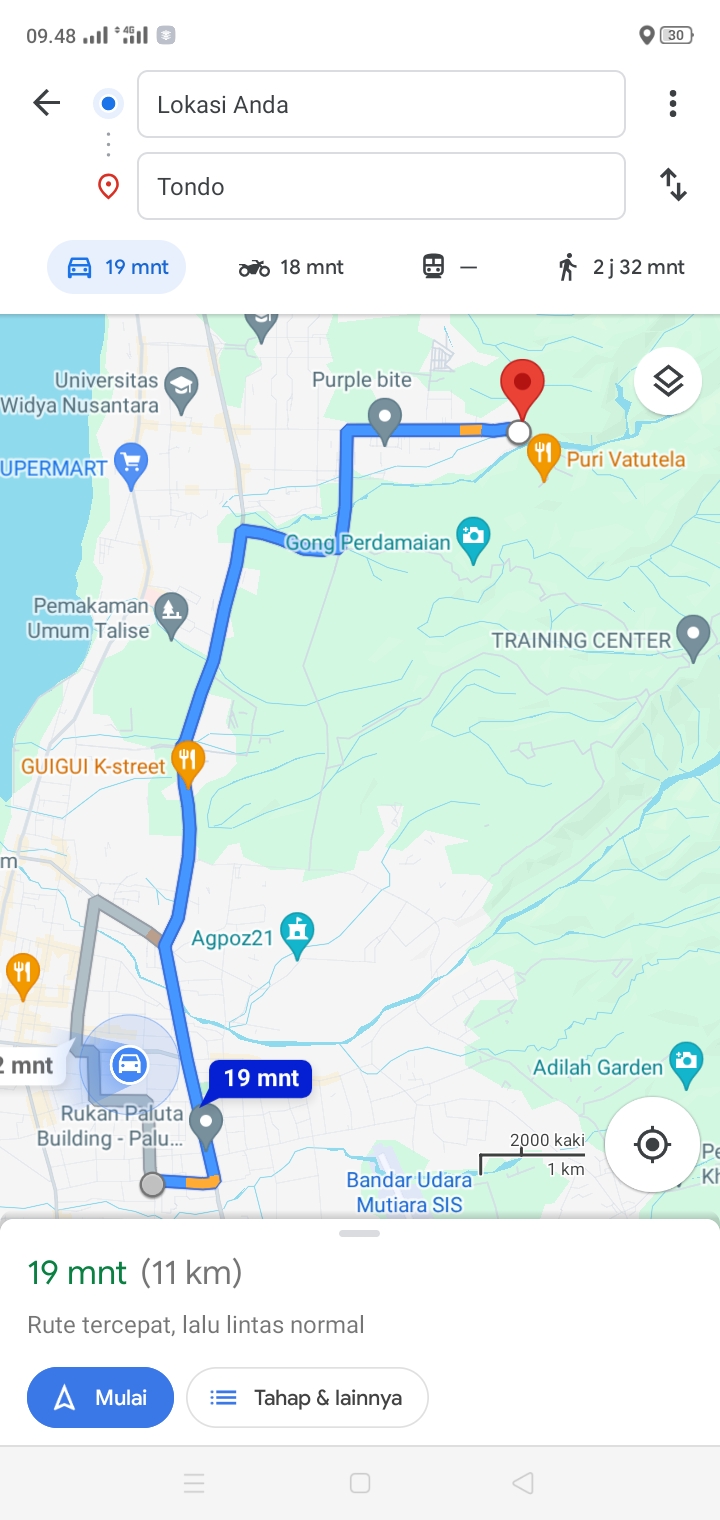Center map on my current location
Screen dimensions: 720x1520
pyautogui.click(x=652, y=1144)
